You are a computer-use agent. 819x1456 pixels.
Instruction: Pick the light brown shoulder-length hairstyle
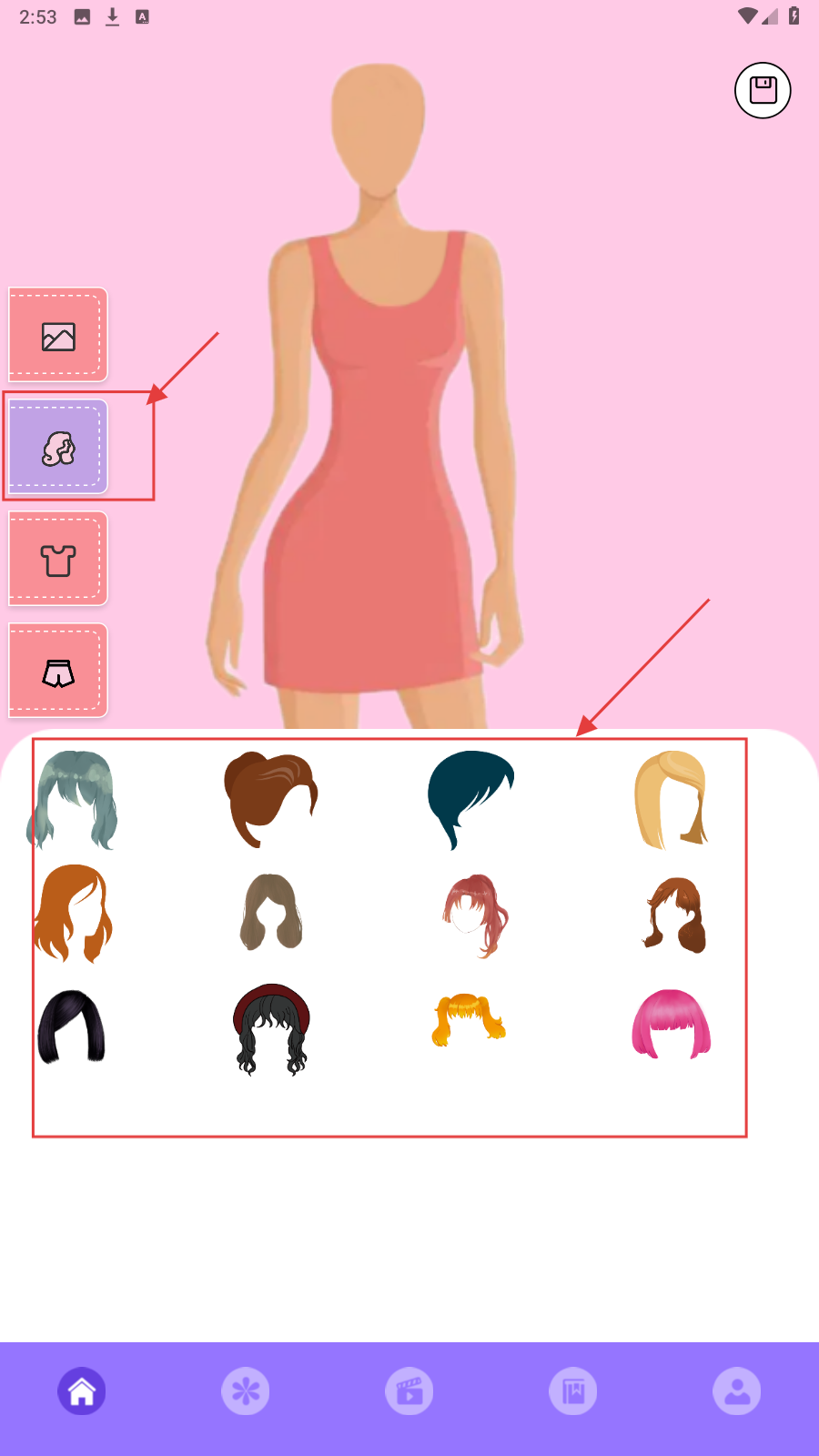click(x=270, y=913)
